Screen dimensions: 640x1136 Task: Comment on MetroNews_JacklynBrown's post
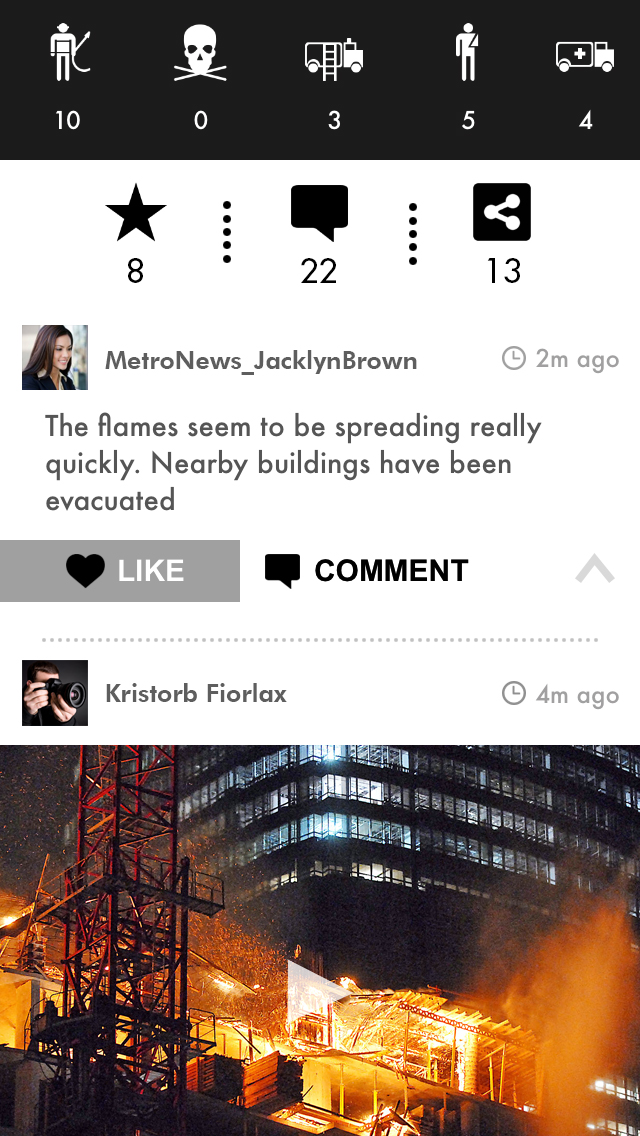(x=367, y=571)
